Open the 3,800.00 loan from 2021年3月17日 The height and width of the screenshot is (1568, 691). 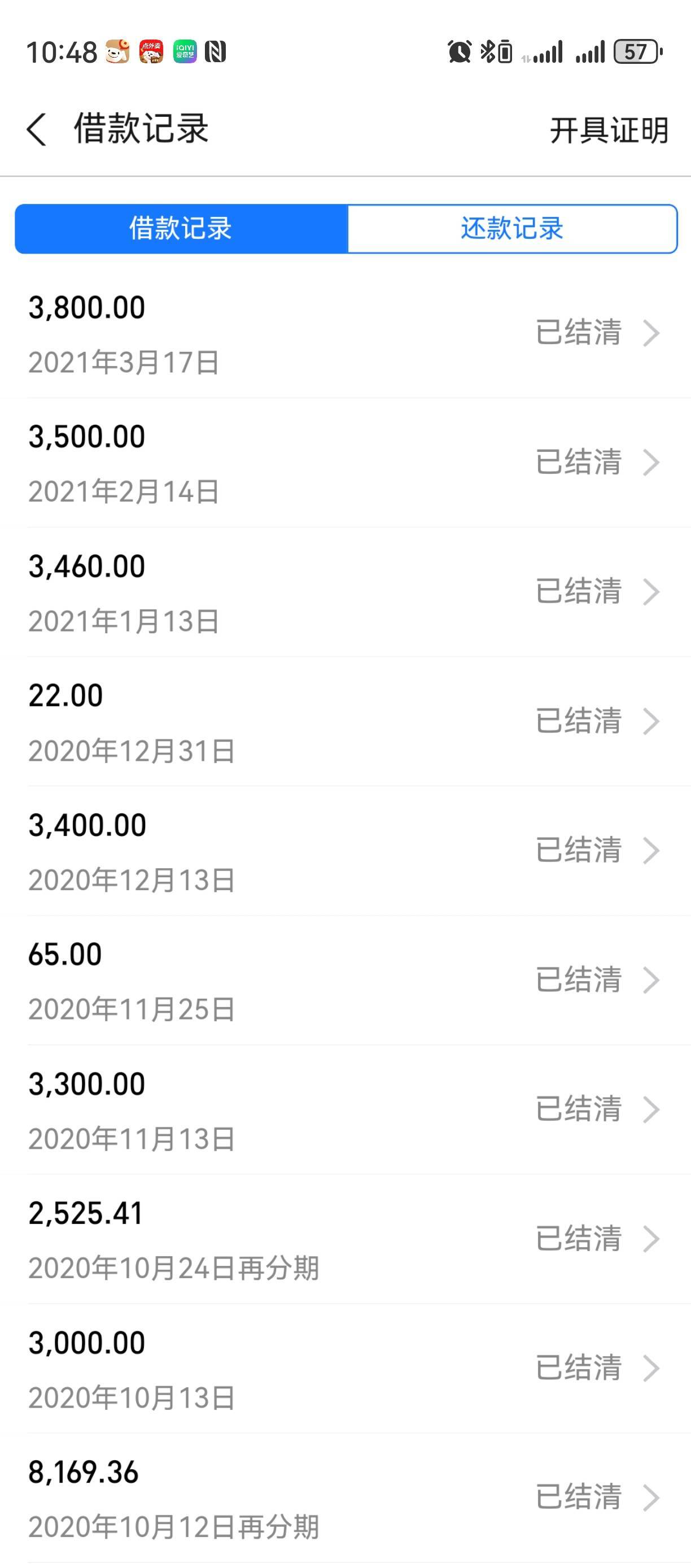point(345,334)
